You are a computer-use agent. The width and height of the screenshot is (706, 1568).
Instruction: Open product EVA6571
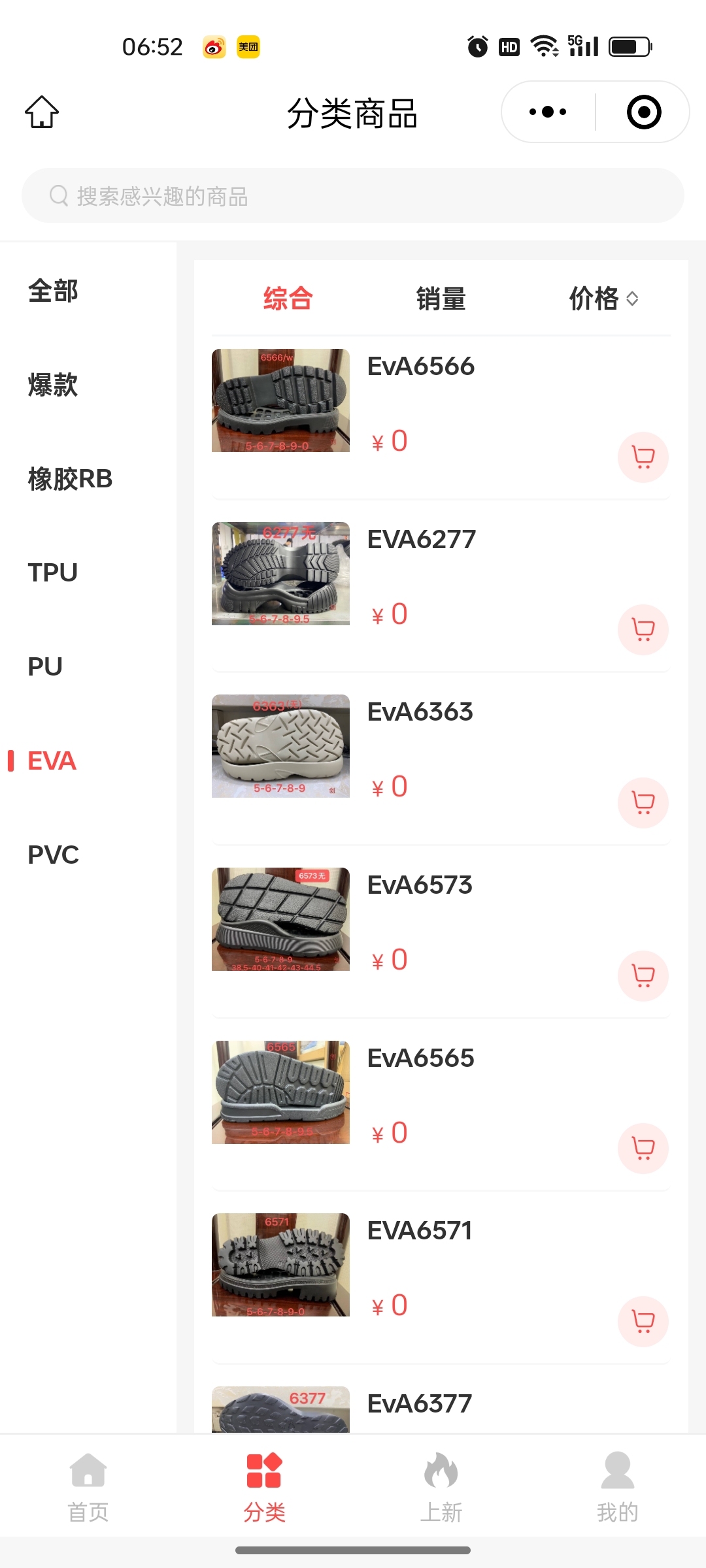click(x=420, y=1231)
